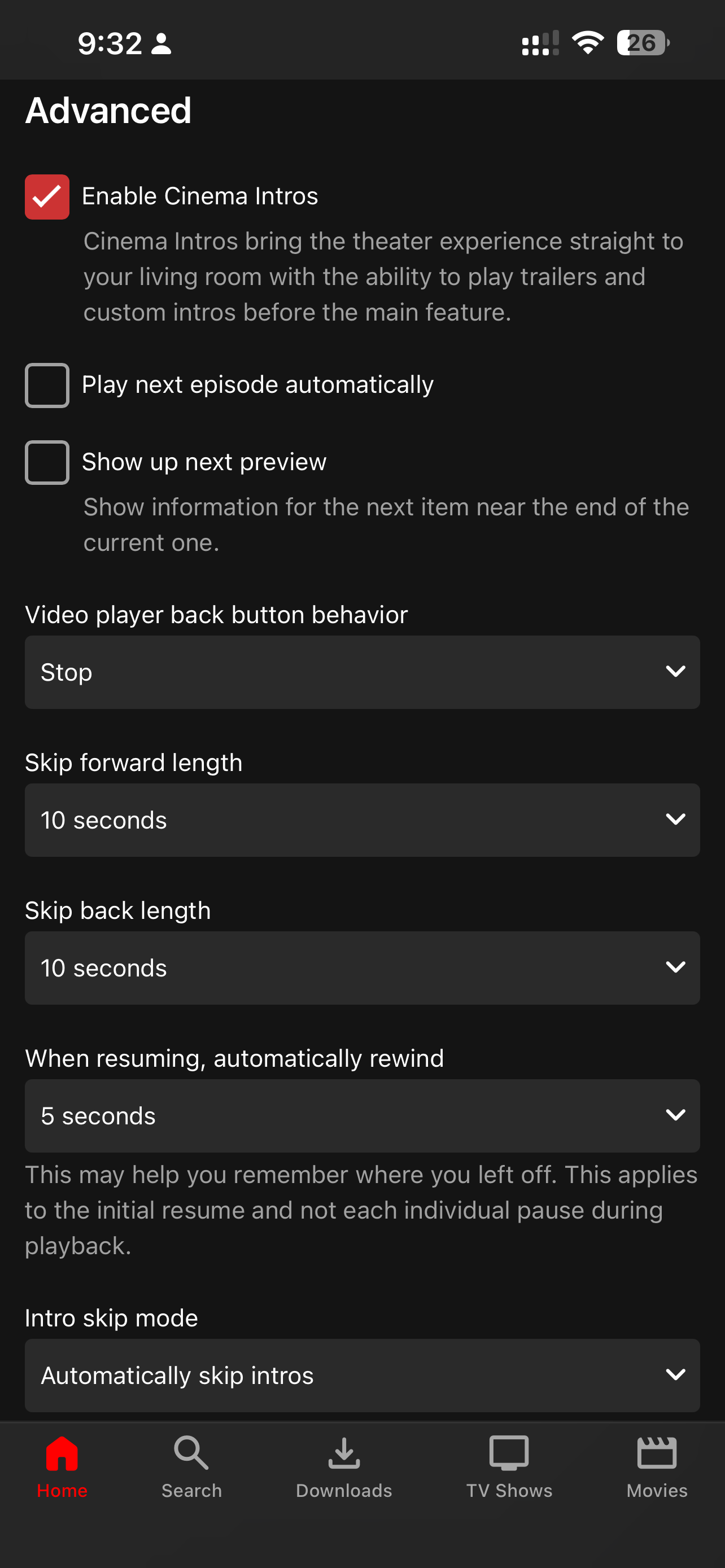The height and width of the screenshot is (1568, 725).
Task: Change the Skip forward length value
Action: point(362,820)
